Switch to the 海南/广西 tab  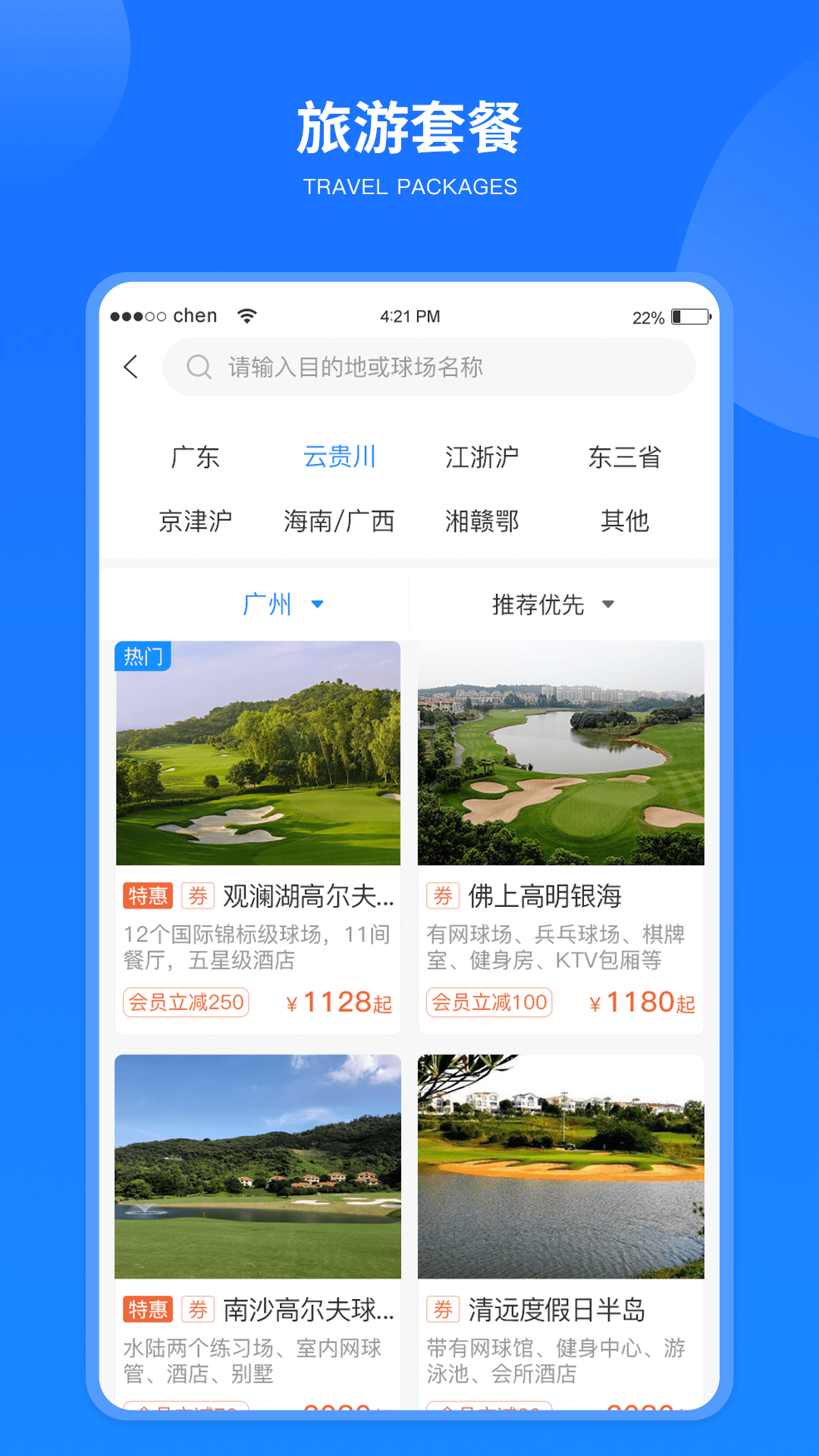pyautogui.click(x=340, y=520)
